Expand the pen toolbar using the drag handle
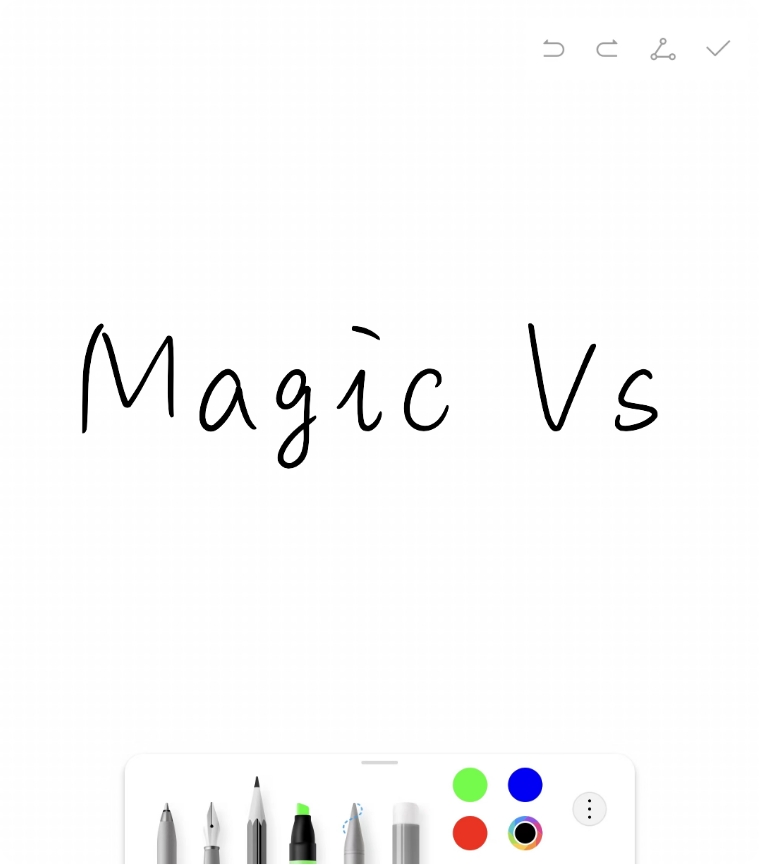 379,762
